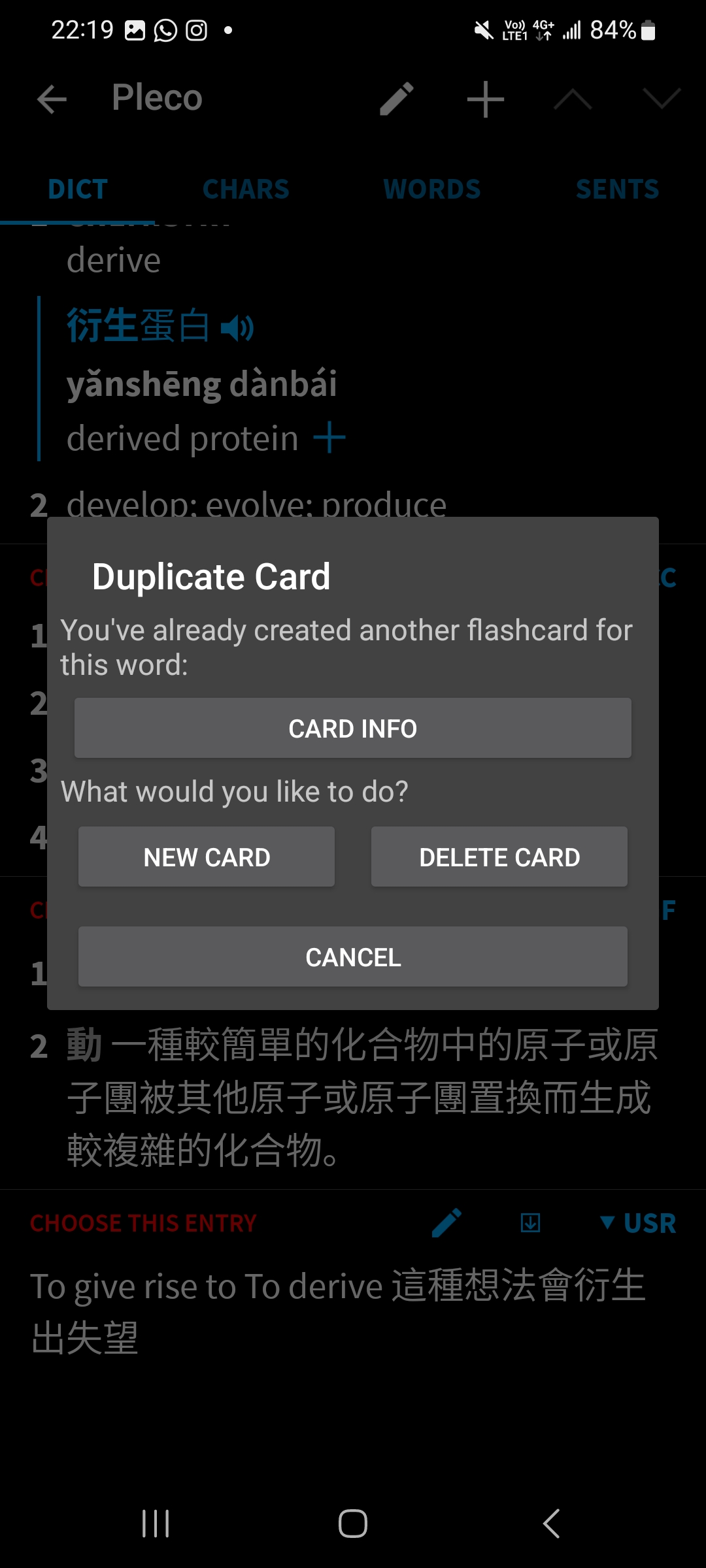
Task: Cancel the Duplicate Card dialog
Action: (353, 957)
